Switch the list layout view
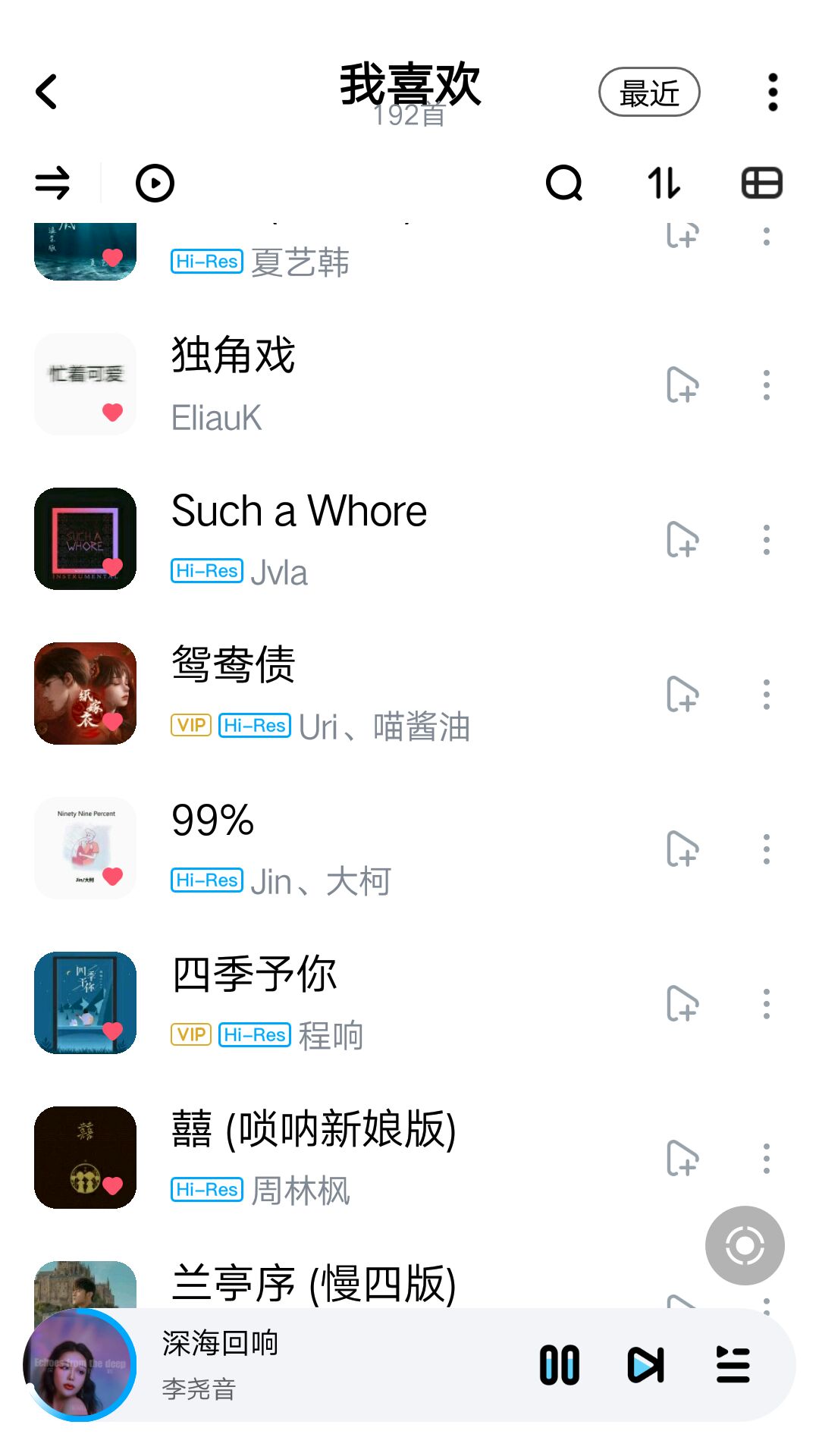Screen dimensions: 819x1456 point(761,184)
